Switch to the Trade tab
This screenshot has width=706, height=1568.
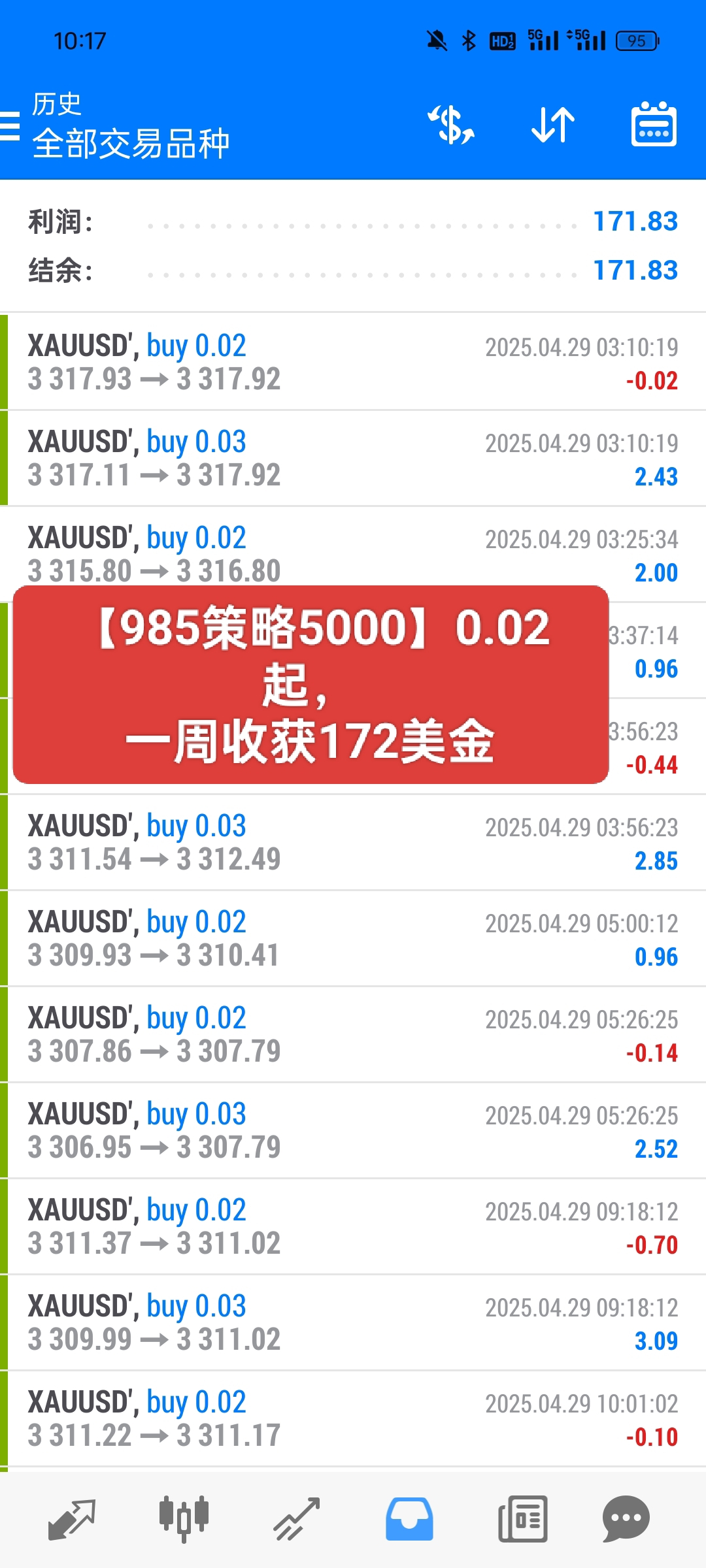point(296,1520)
